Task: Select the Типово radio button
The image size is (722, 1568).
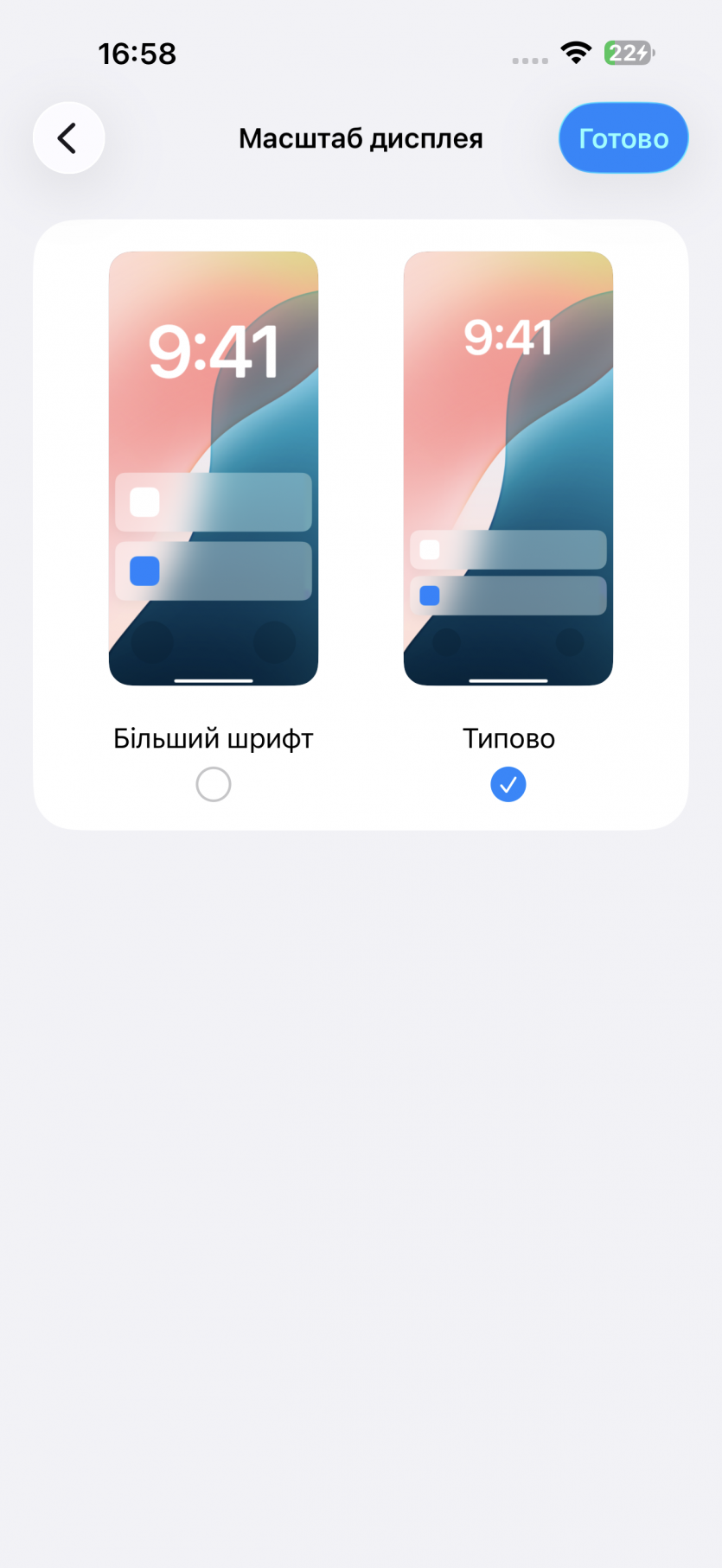Action: click(508, 784)
